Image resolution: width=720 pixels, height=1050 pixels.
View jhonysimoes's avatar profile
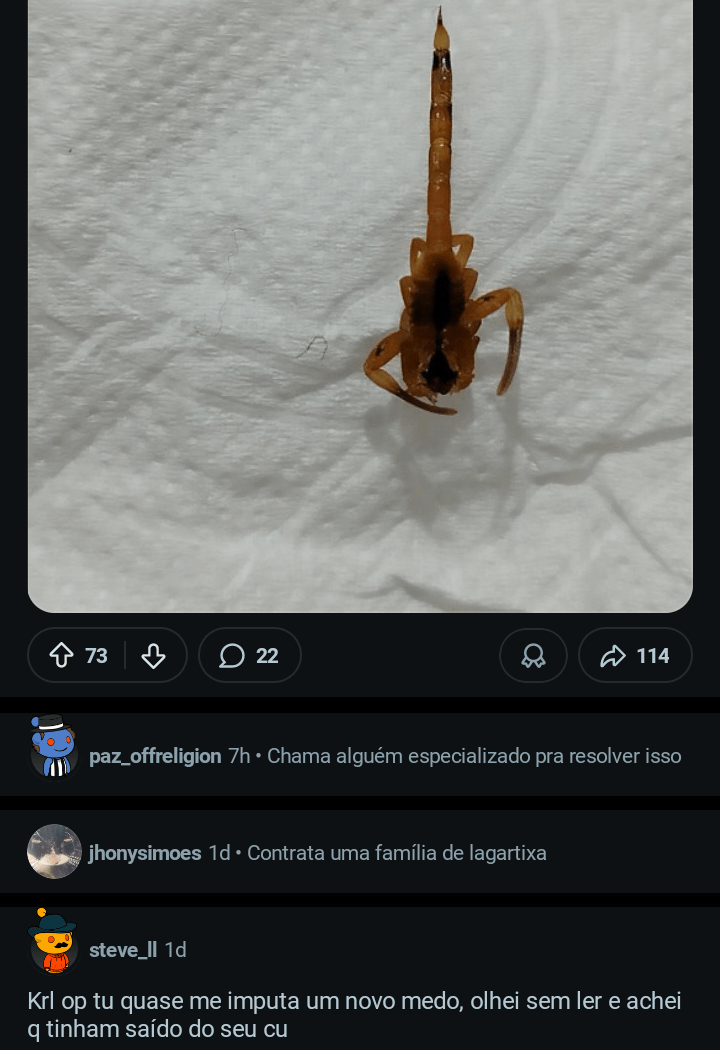54,852
